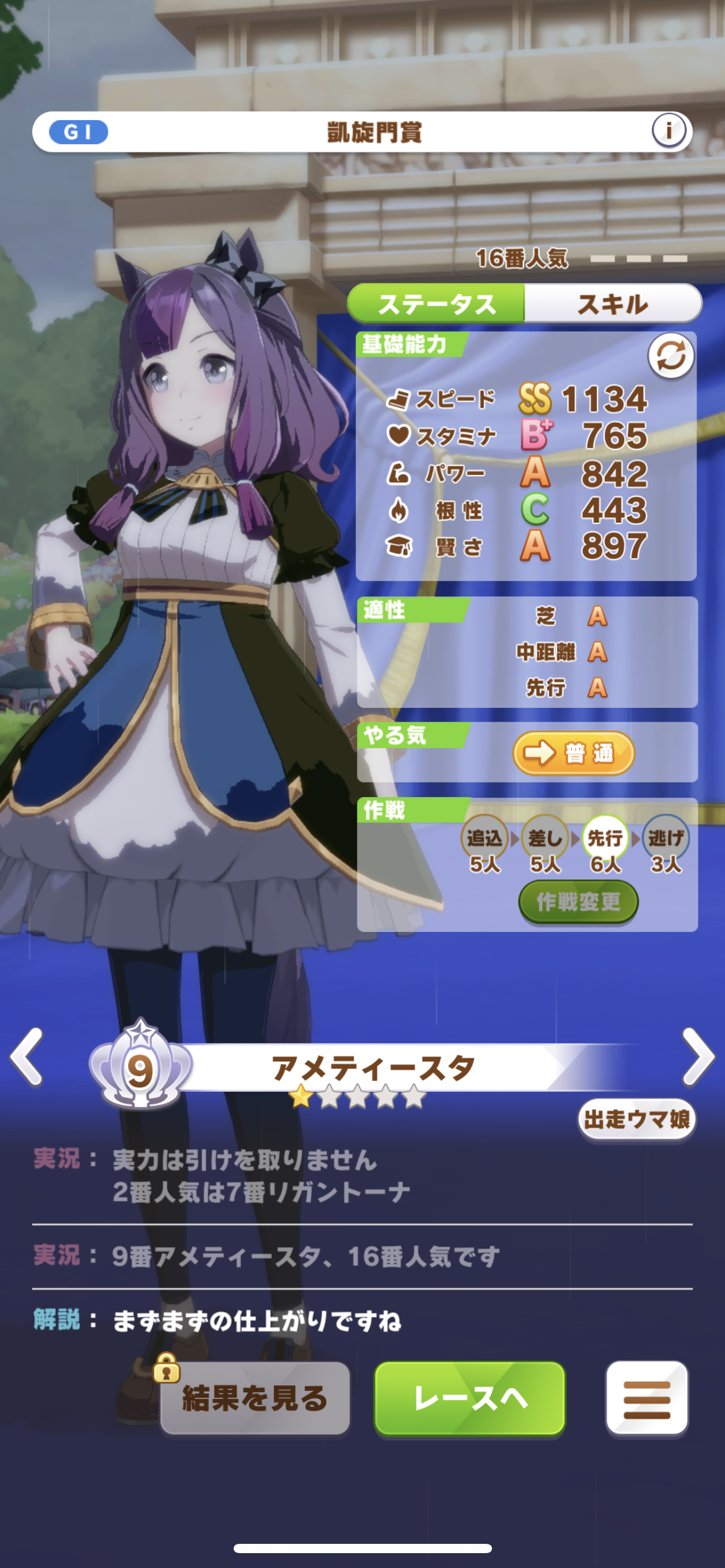
Task: Tap the refresh icon in 基礎能力
Action: (670, 356)
